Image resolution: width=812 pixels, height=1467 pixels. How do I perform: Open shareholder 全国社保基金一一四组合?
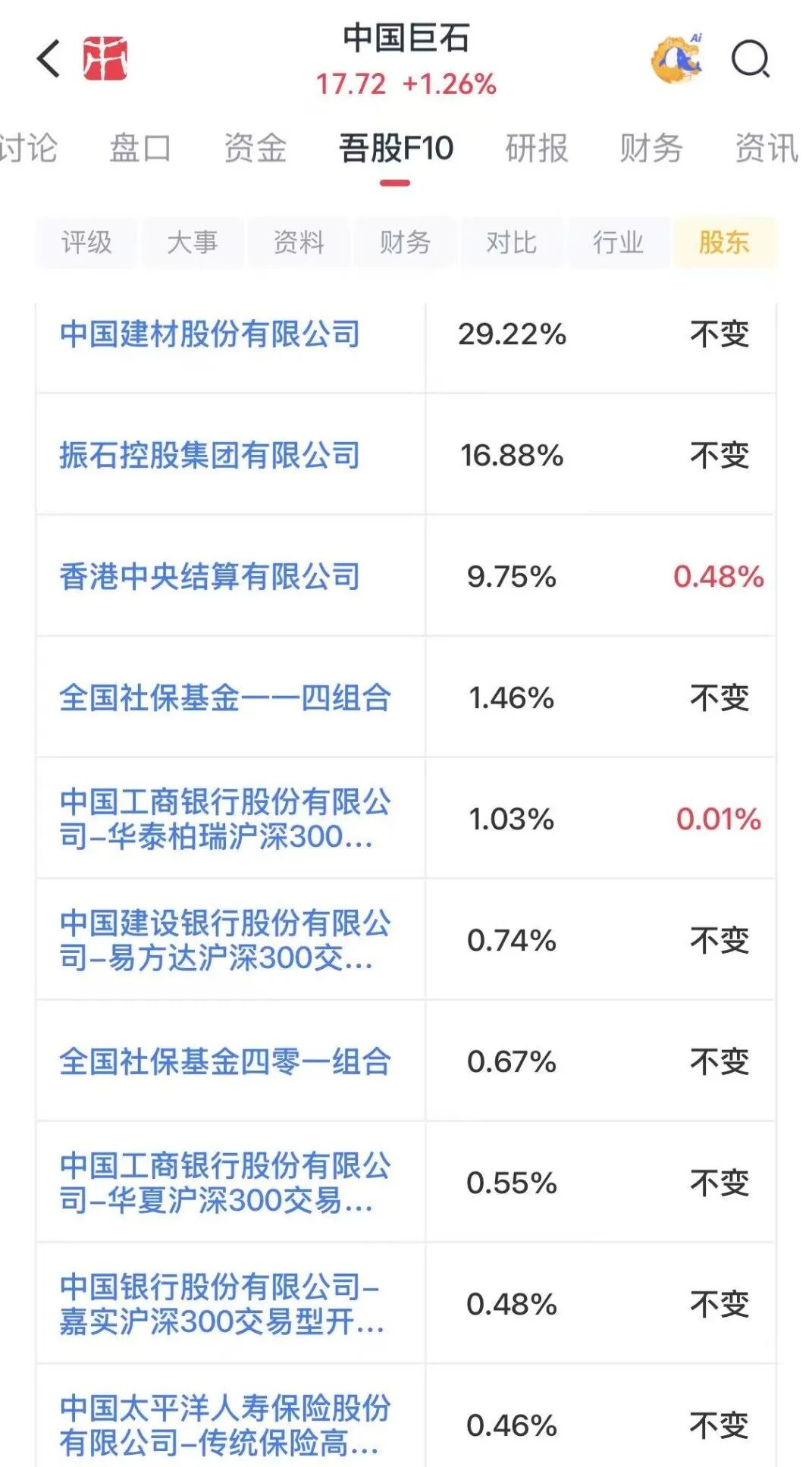pos(225,698)
